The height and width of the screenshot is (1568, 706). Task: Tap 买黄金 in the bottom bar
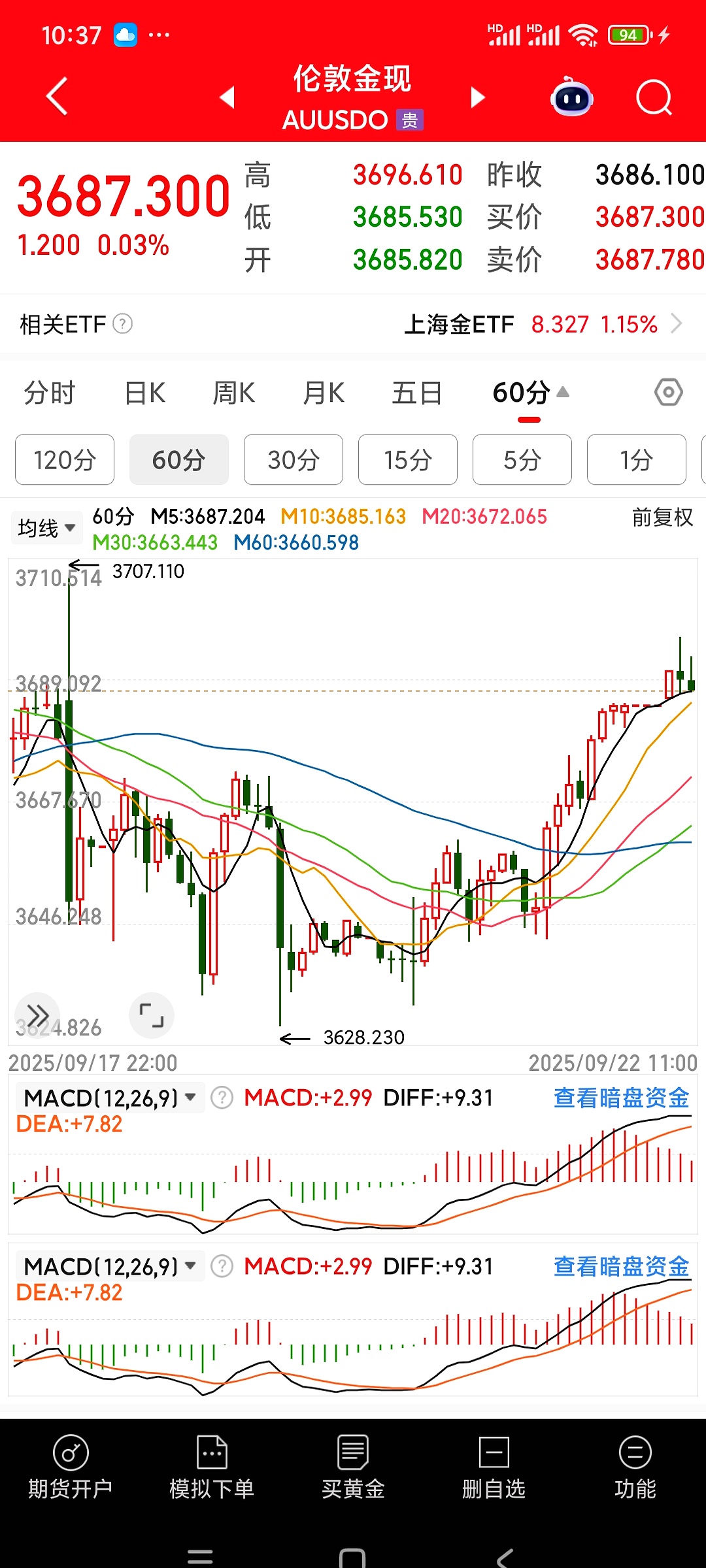click(x=353, y=1467)
